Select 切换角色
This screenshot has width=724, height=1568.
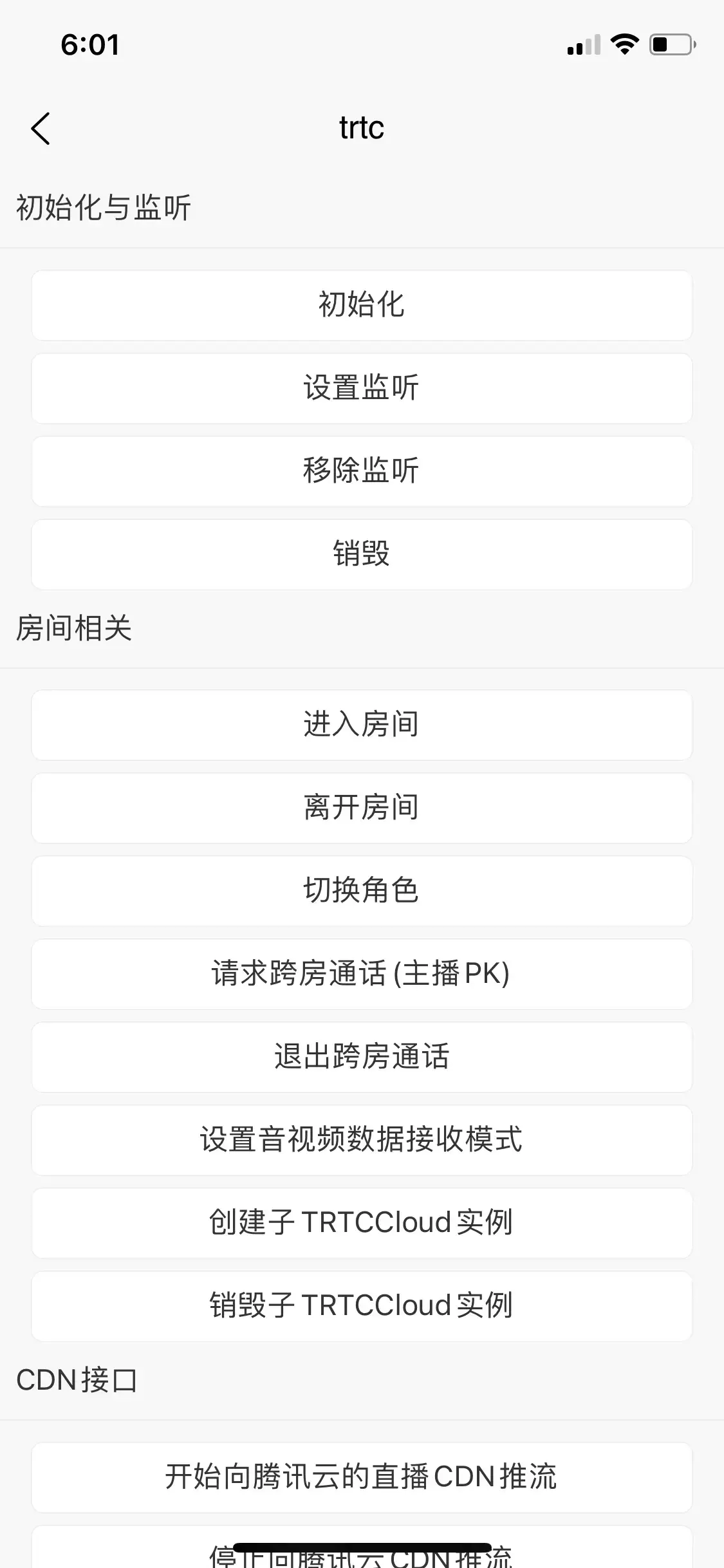[362, 891]
